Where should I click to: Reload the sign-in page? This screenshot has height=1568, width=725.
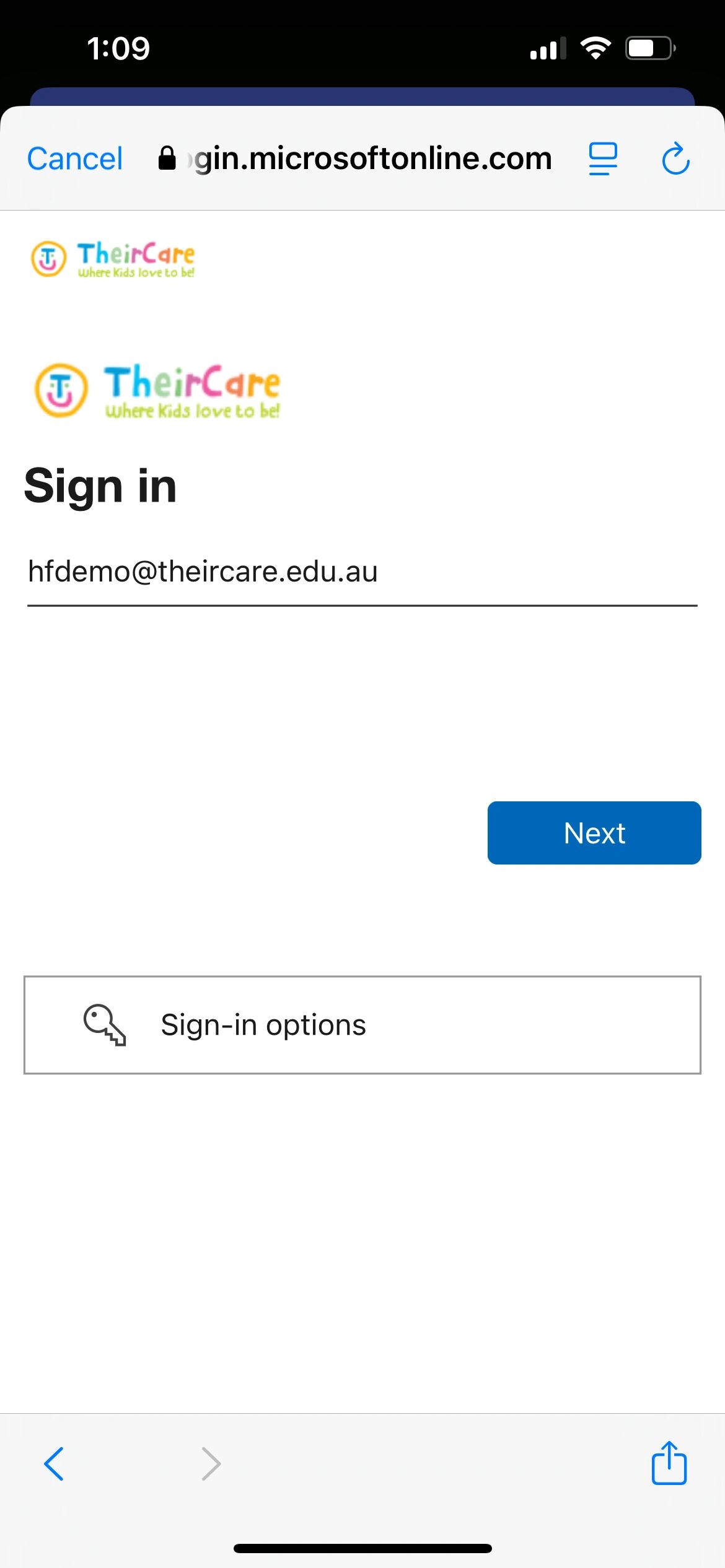point(675,159)
